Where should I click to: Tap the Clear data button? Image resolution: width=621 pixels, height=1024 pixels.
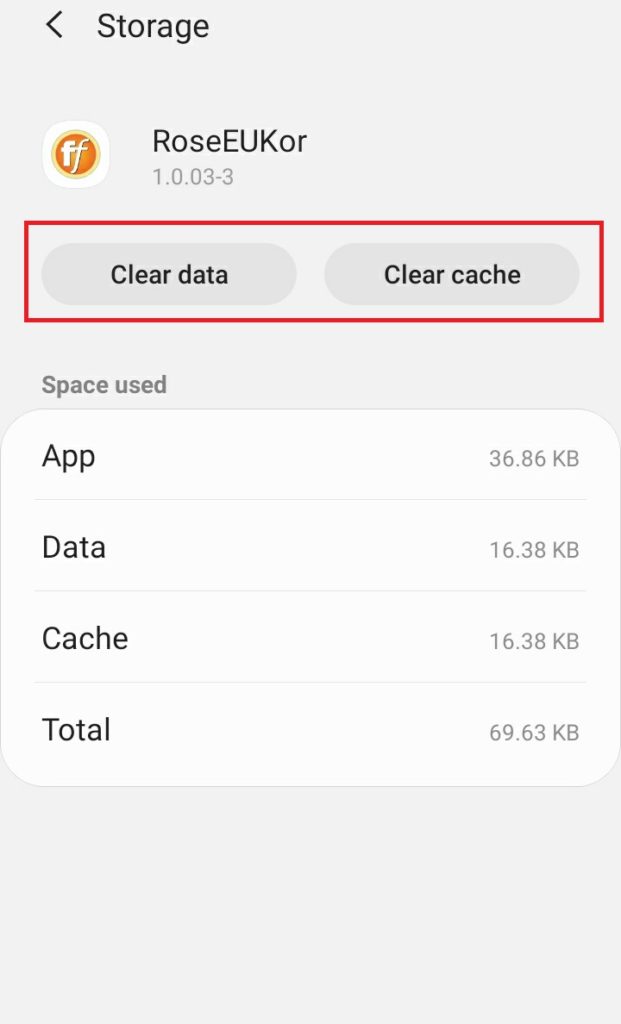(x=169, y=274)
